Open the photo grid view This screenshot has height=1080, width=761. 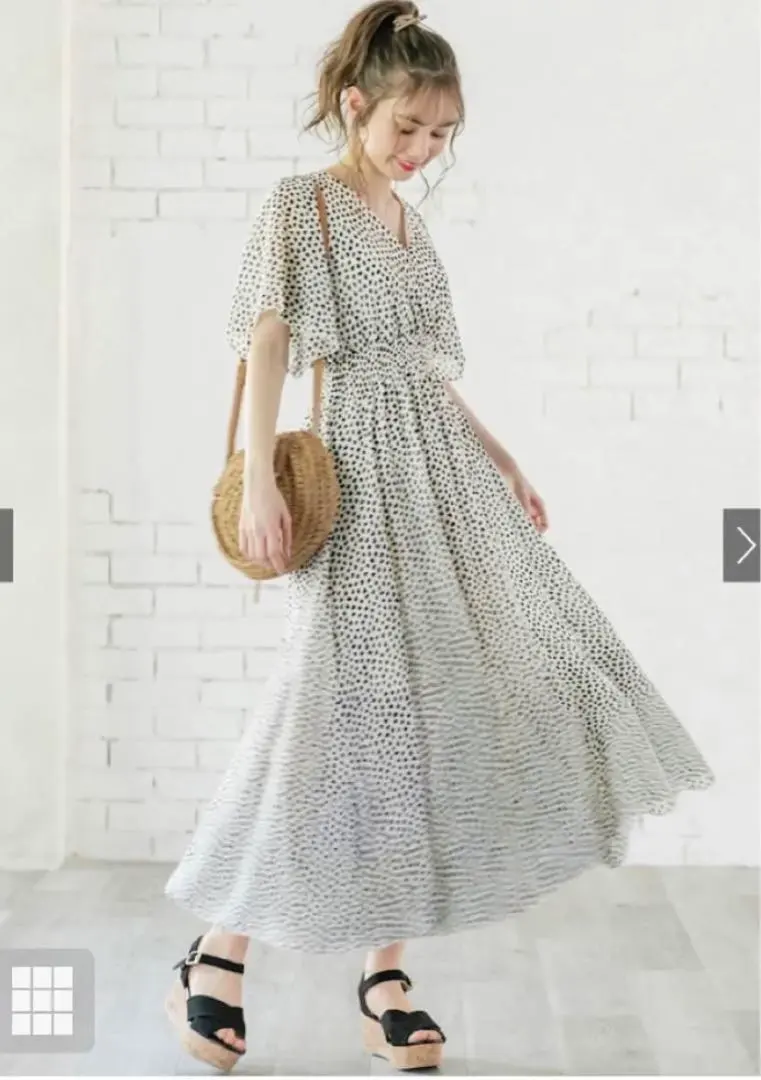[x=42, y=1000]
